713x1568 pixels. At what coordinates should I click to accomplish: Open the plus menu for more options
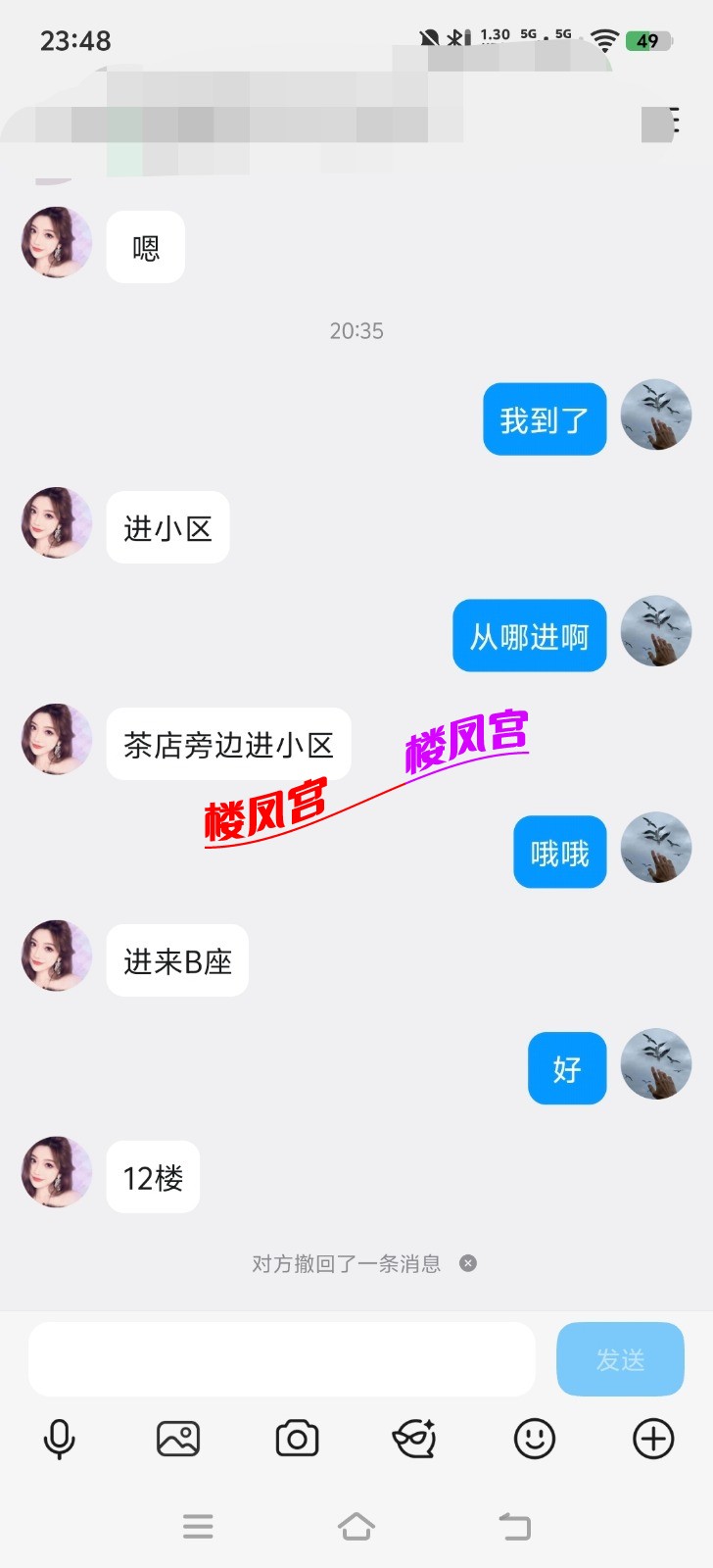coord(653,1439)
